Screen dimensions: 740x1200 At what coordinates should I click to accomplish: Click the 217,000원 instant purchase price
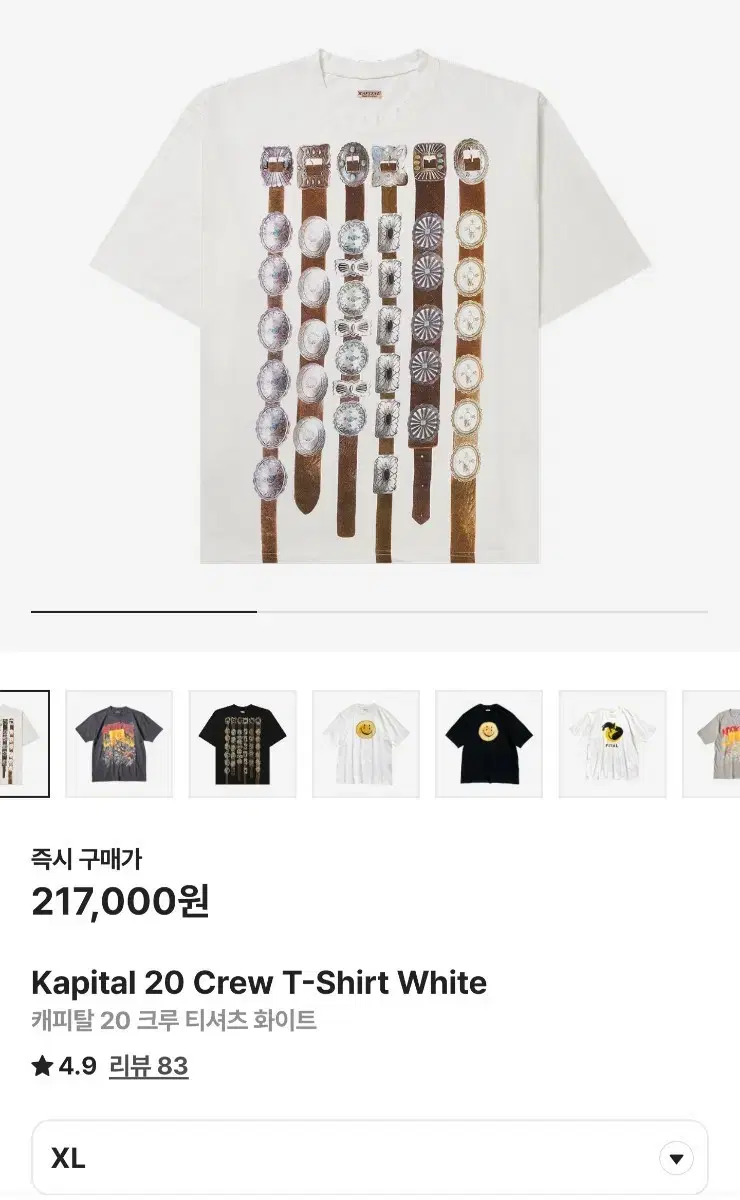point(120,903)
